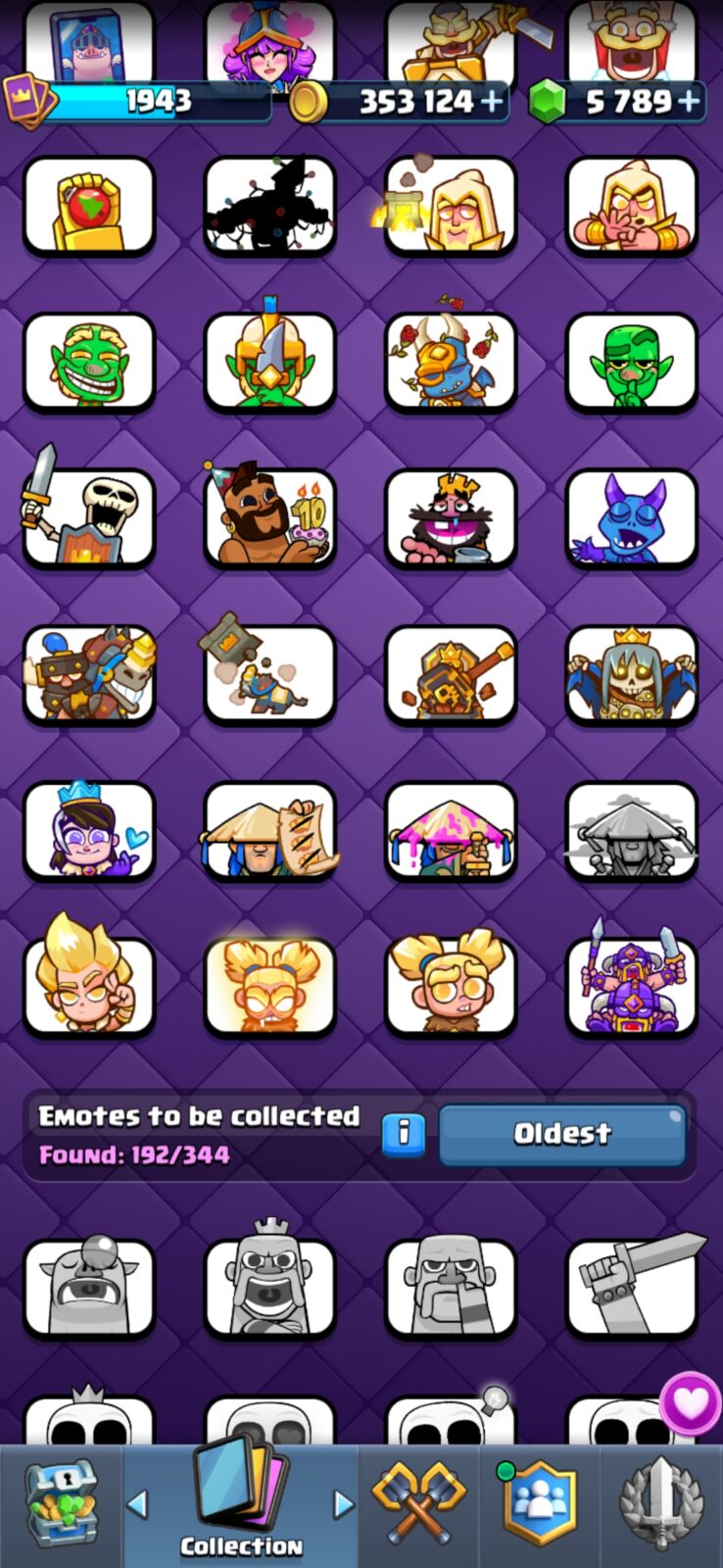Tap the right arrow beside Collection
This screenshot has height=1568, width=723.
pos(343,1503)
